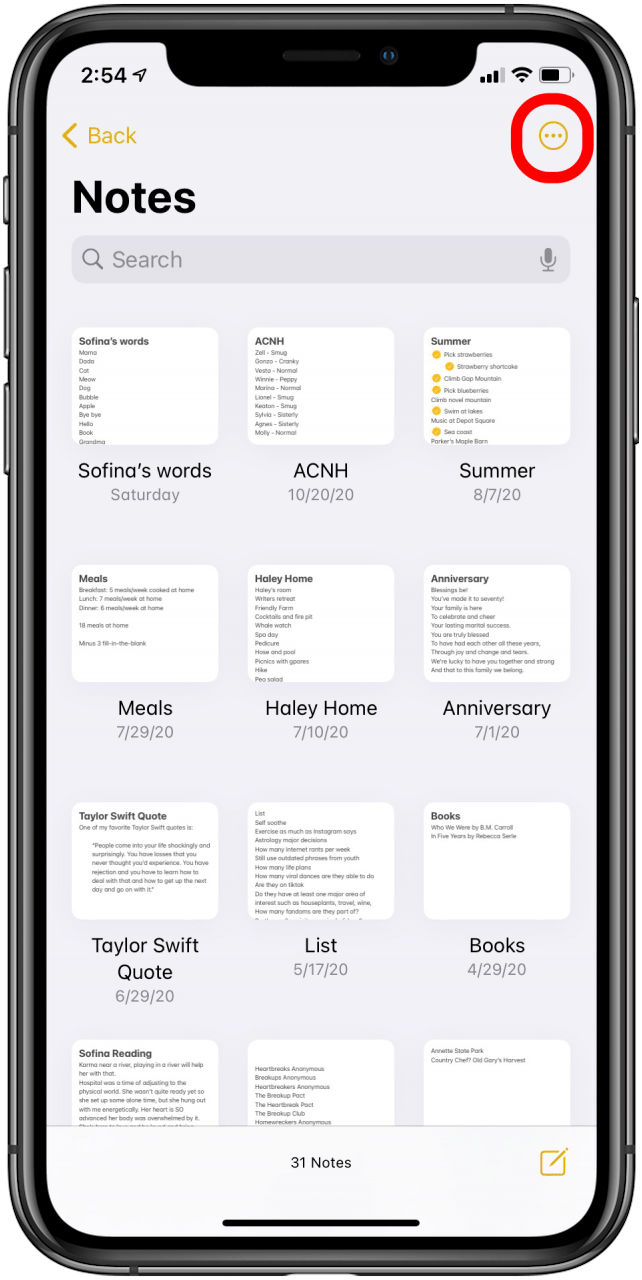Open the Anrwitte State Park note
642x1280 pixels.
[497, 1085]
